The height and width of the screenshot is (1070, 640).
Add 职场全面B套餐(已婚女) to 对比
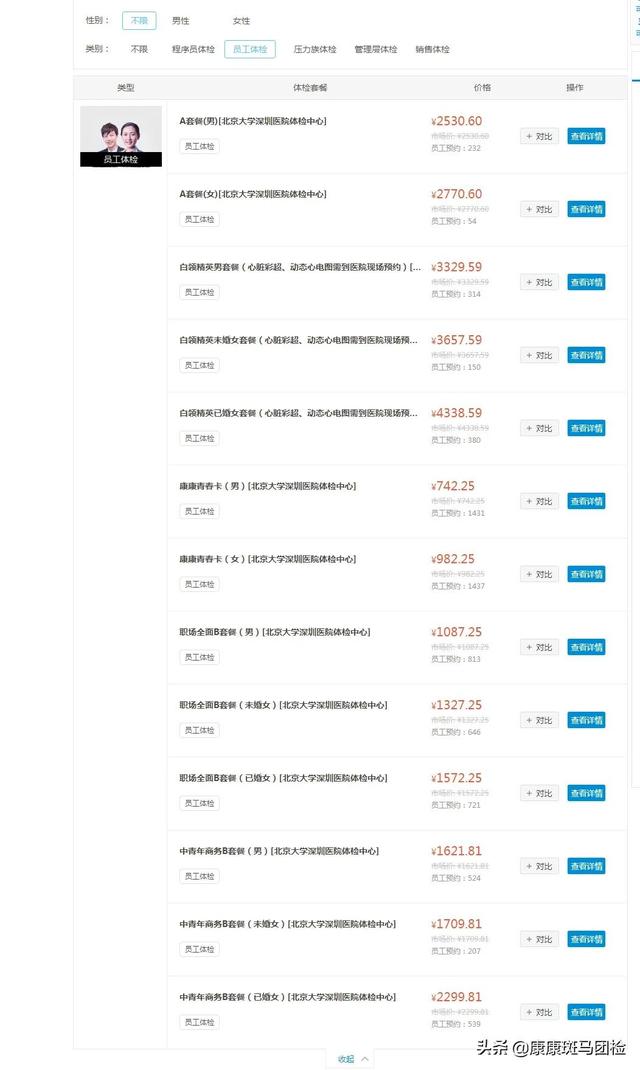point(539,794)
